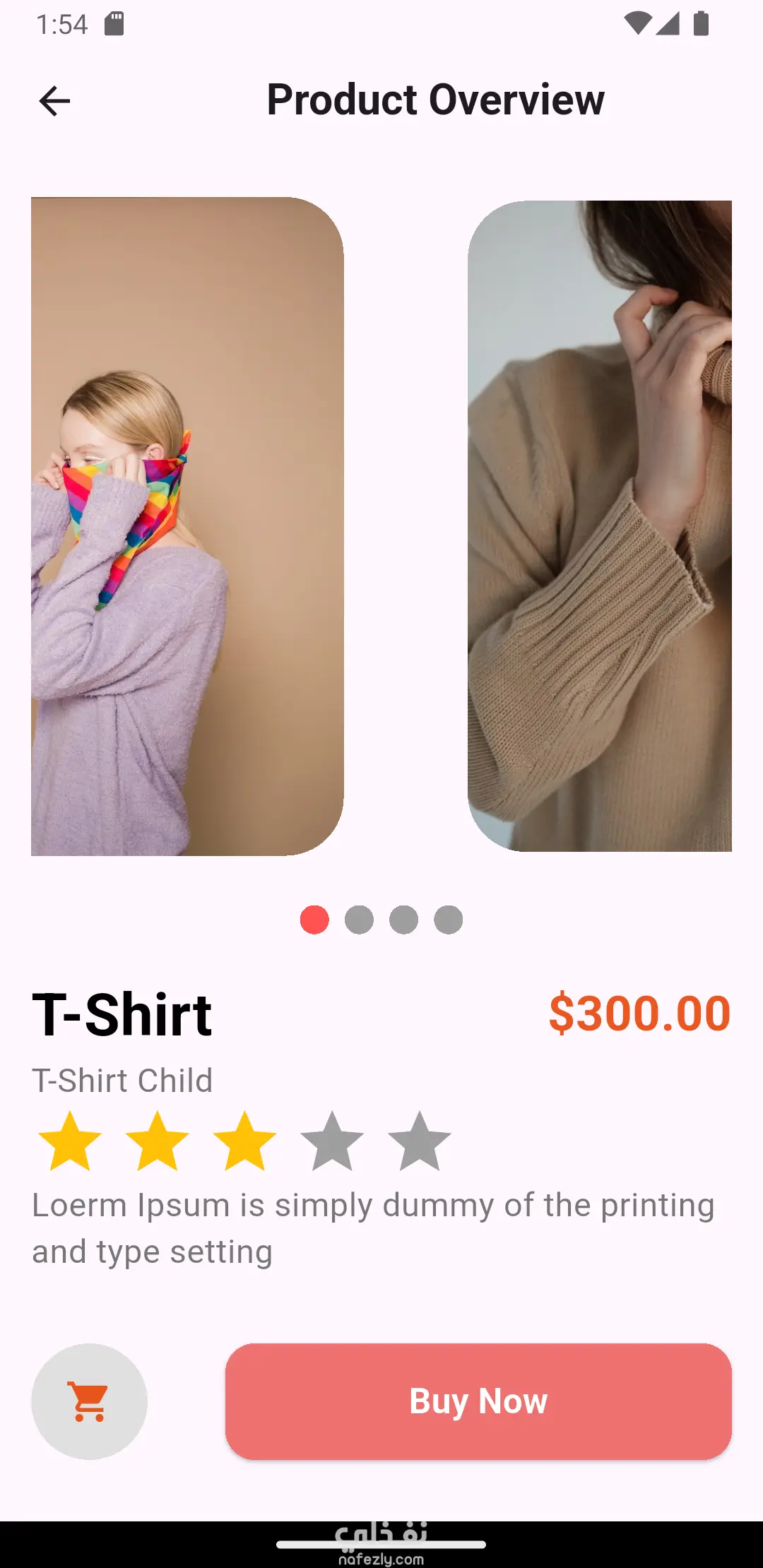Open the beige knit sweater photo
This screenshot has width=763, height=1568.
599,526
